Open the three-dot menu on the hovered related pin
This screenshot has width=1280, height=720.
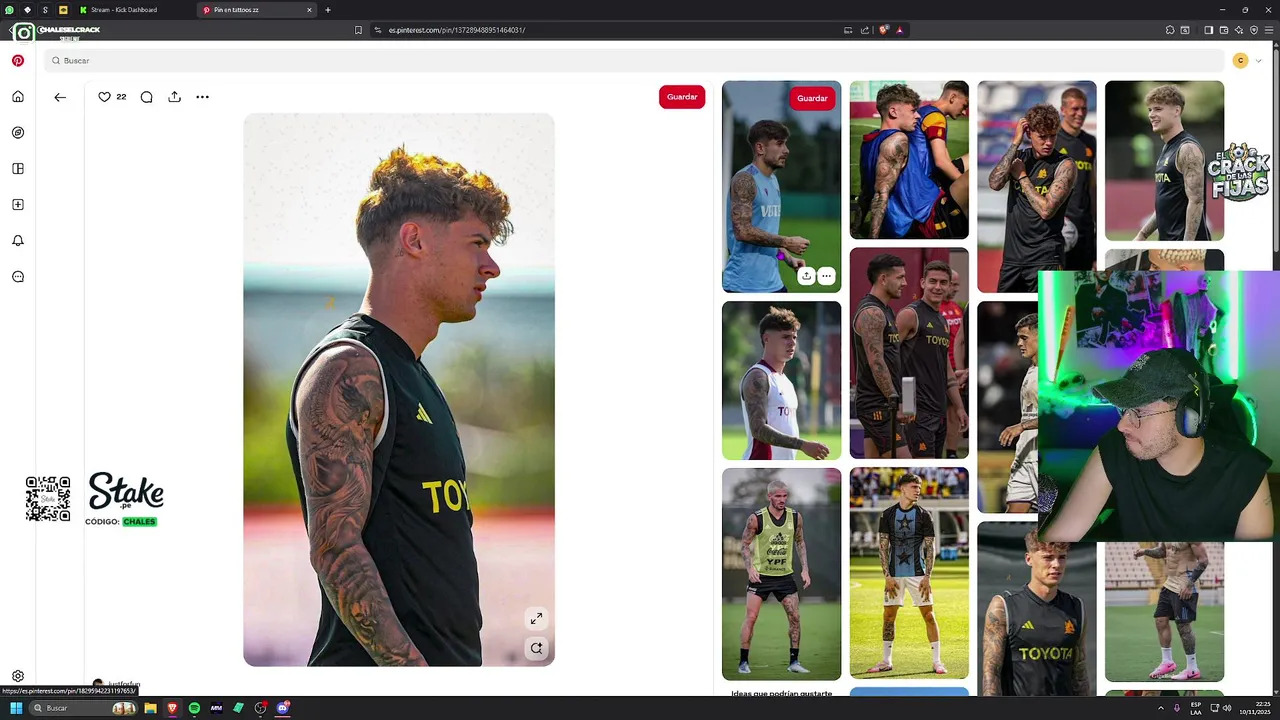(826, 276)
